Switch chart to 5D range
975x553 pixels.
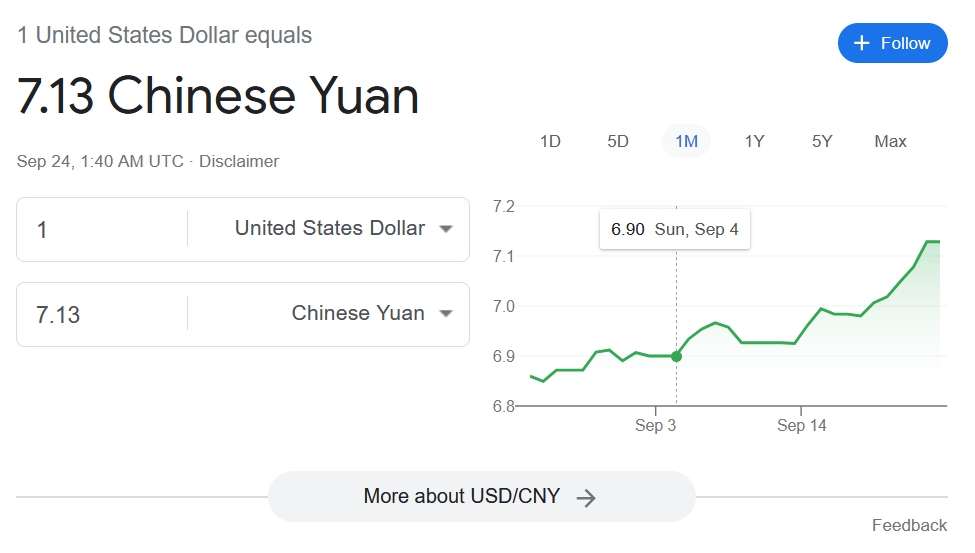pos(618,141)
